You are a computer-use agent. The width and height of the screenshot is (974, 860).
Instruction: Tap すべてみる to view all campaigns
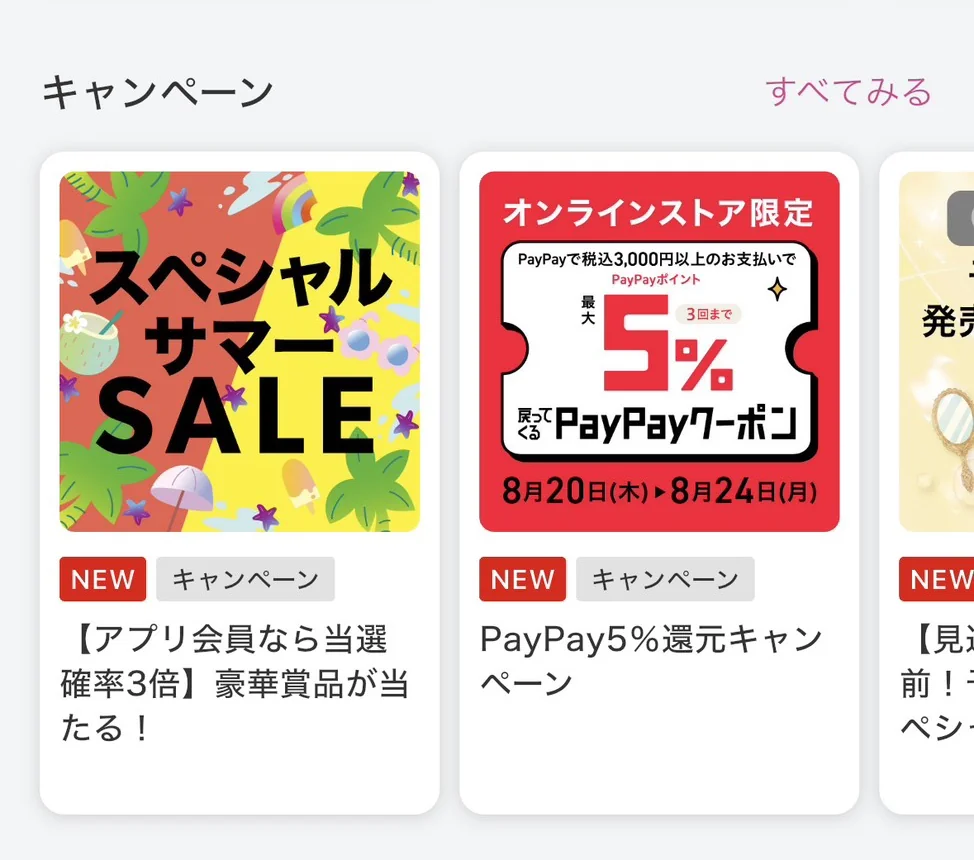(848, 92)
